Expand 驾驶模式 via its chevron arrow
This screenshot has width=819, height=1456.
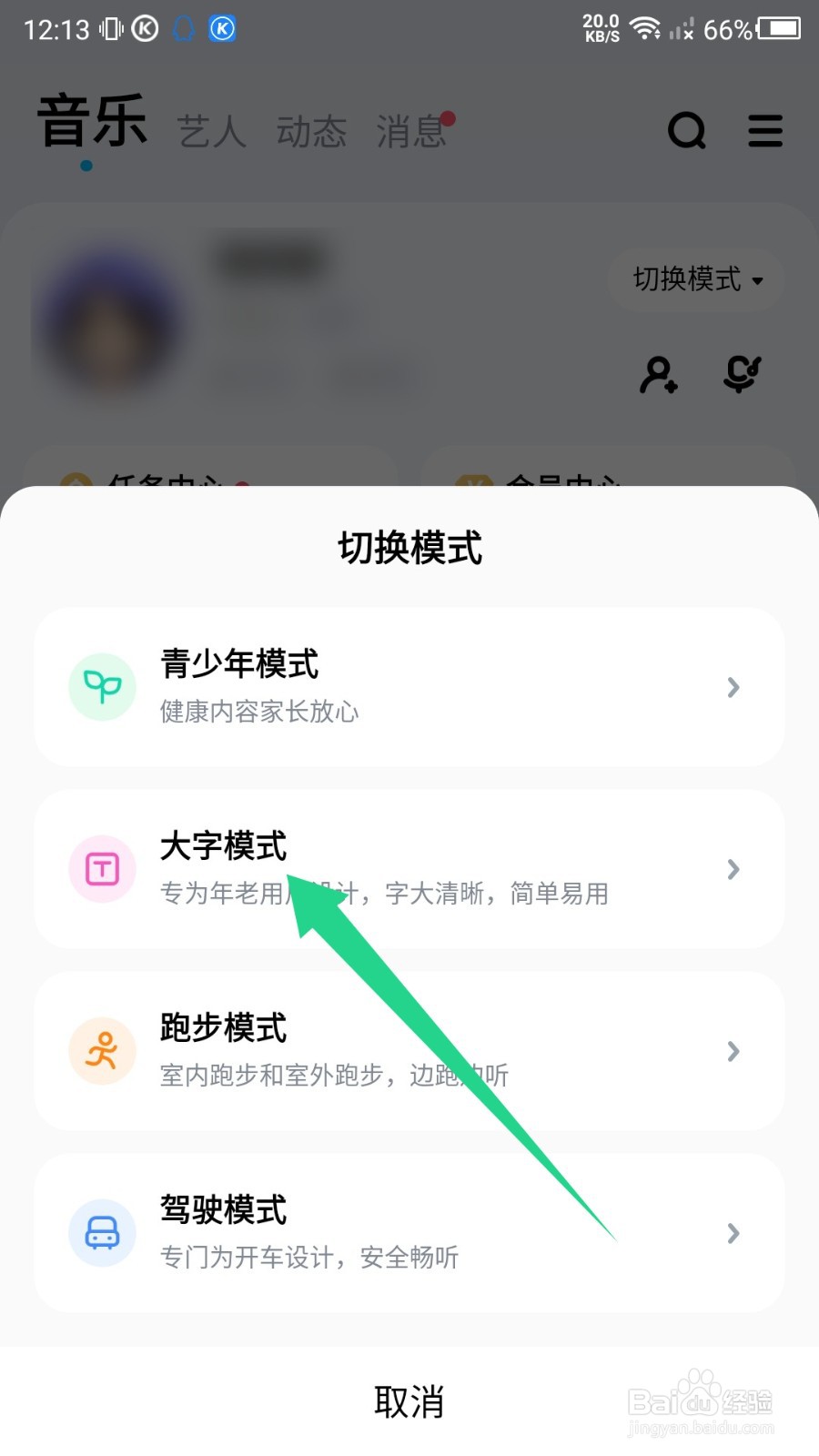pyautogui.click(x=733, y=1233)
